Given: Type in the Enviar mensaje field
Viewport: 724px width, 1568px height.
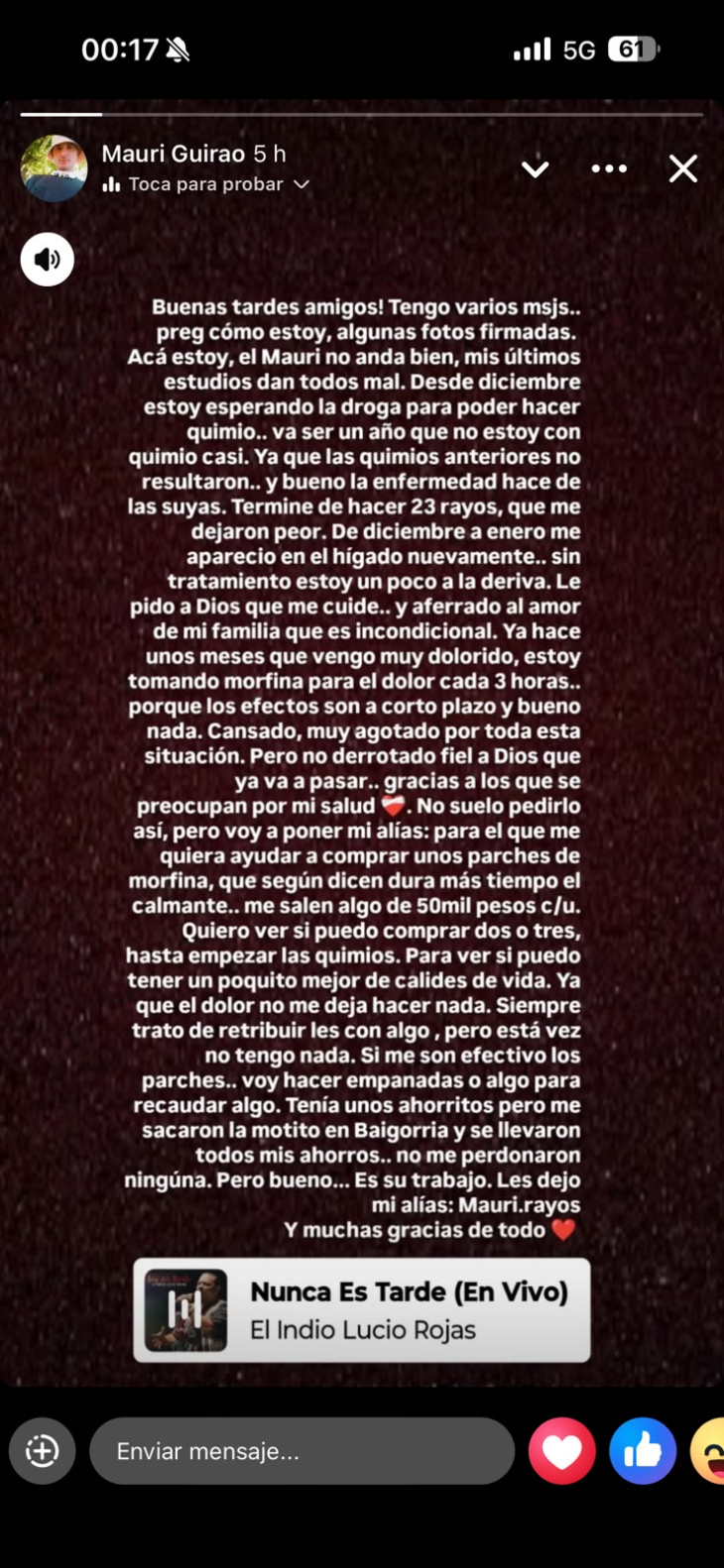Looking at the screenshot, I should tap(302, 1451).
